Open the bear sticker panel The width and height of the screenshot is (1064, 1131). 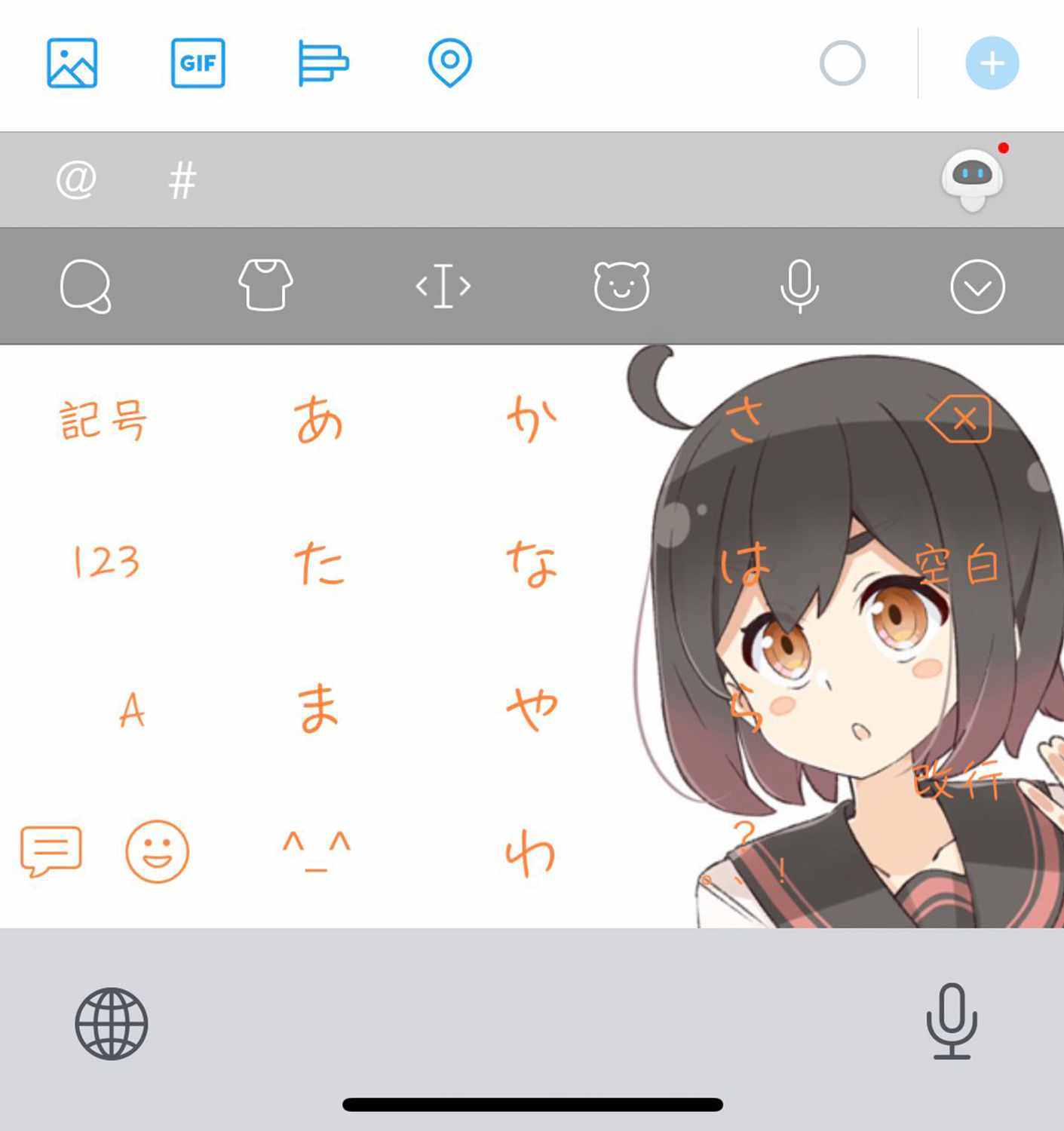pyautogui.click(x=621, y=286)
